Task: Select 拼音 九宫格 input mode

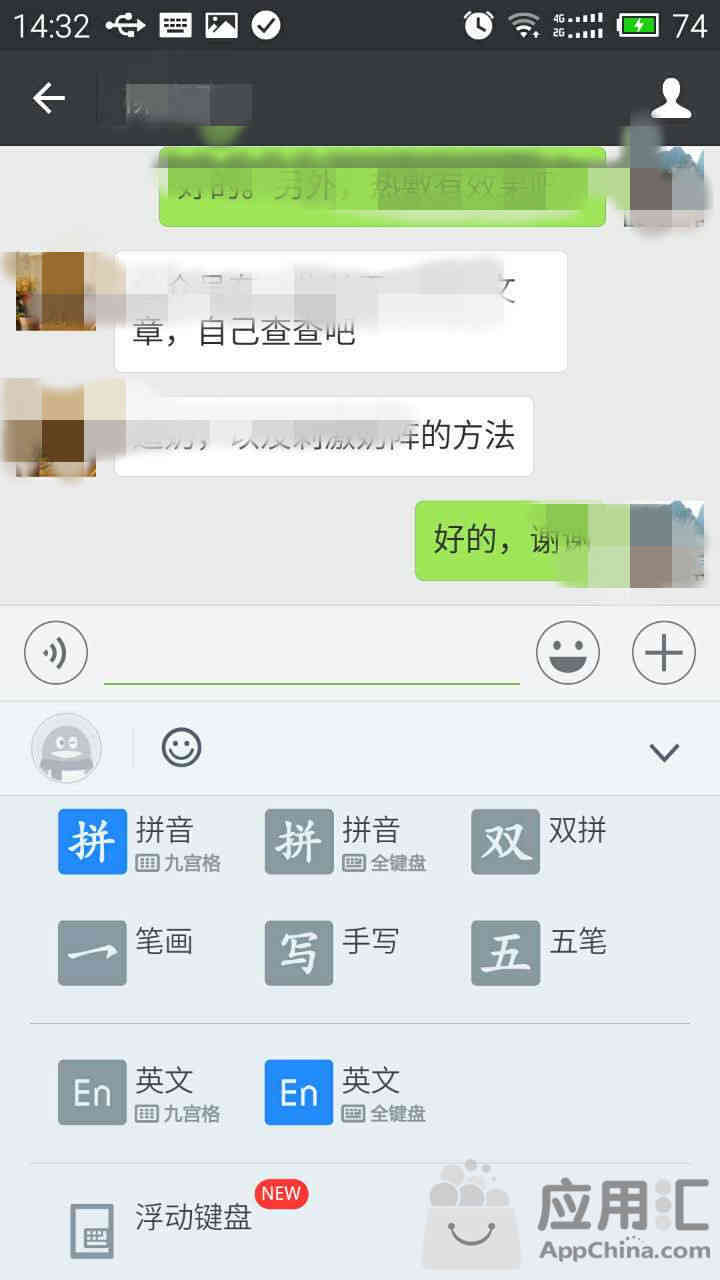Action: (140, 842)
